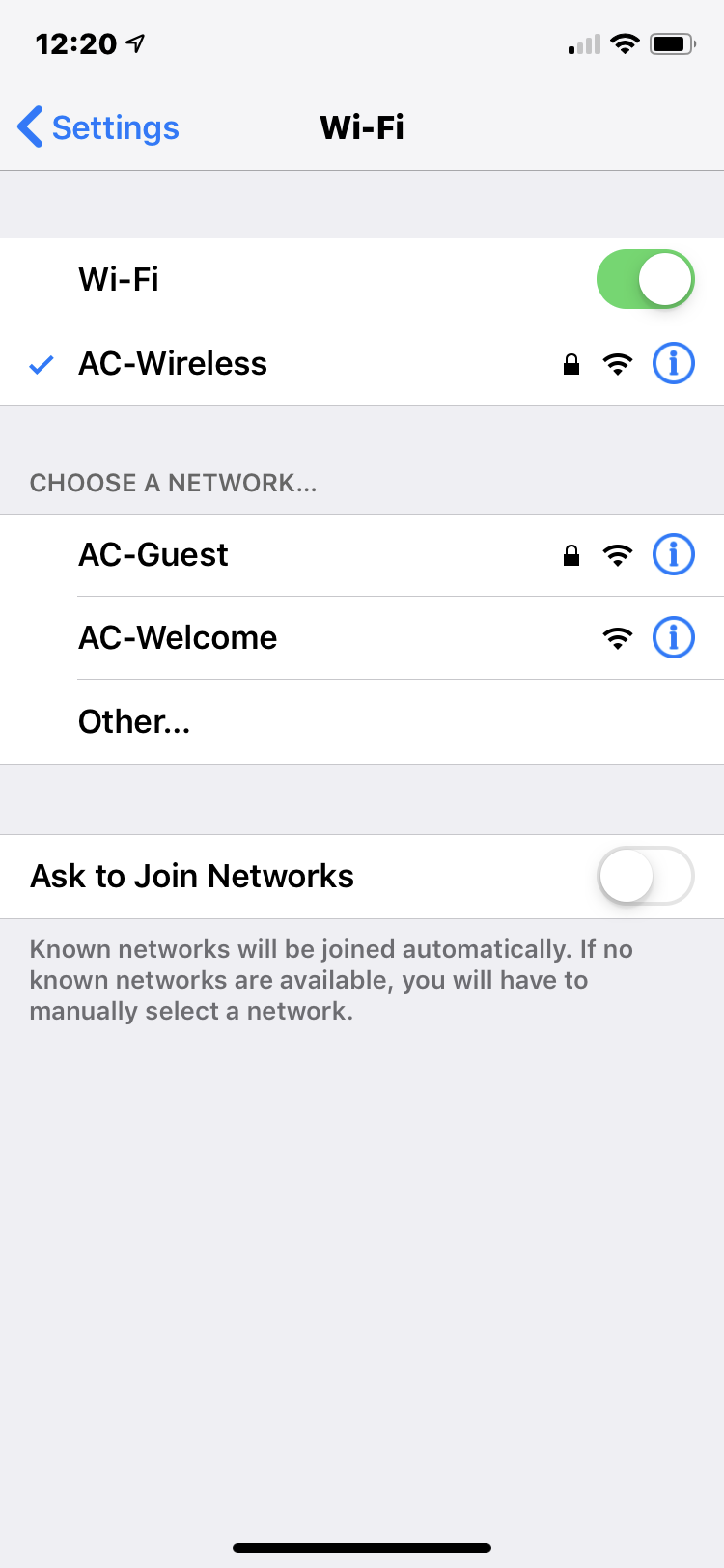Open the Other network option

click(x=134, y=720)
